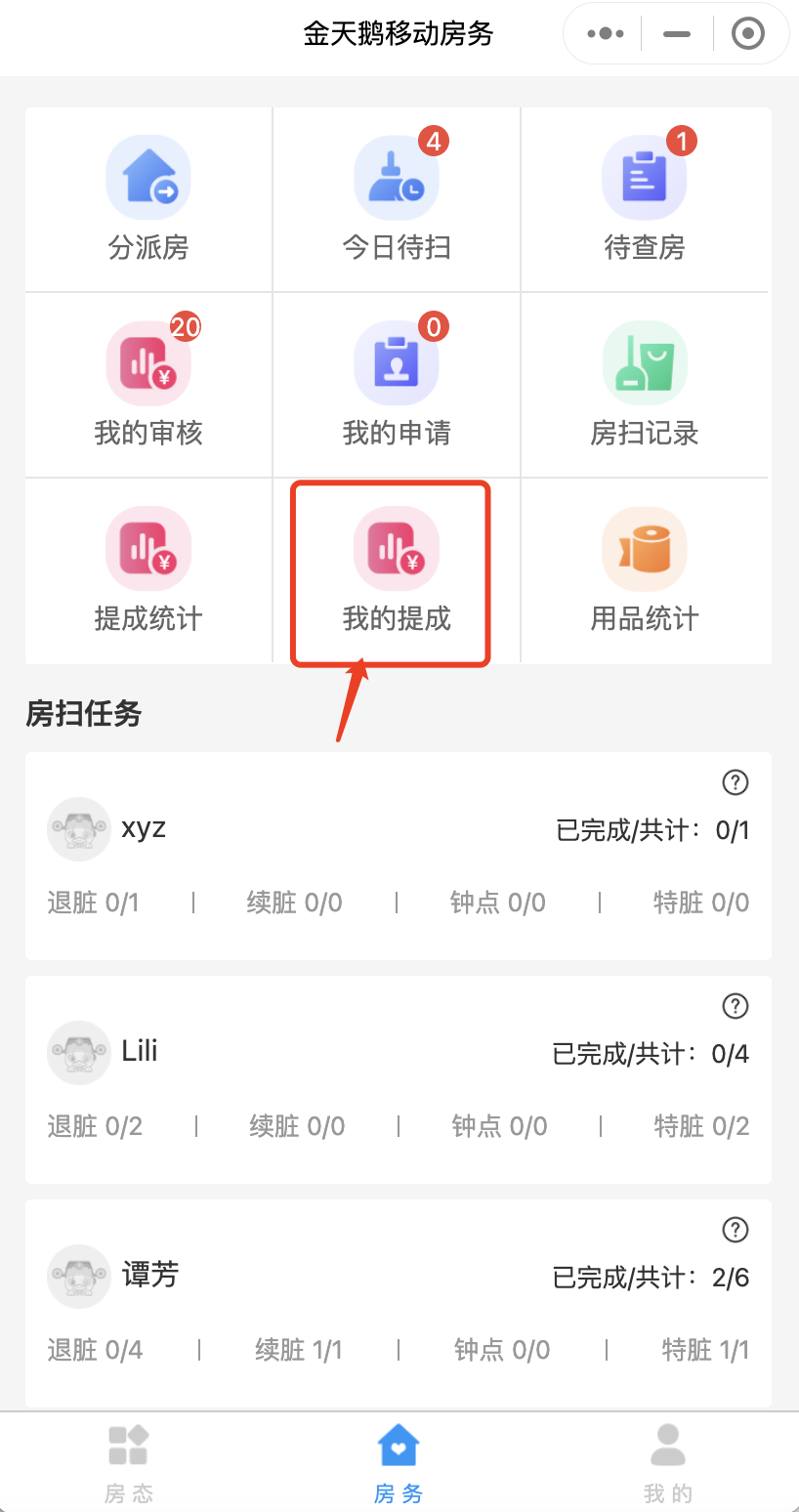799x1512 pixels.
Task: Open the 待查房 inspection tile
Action: click(x=645, y=200)
